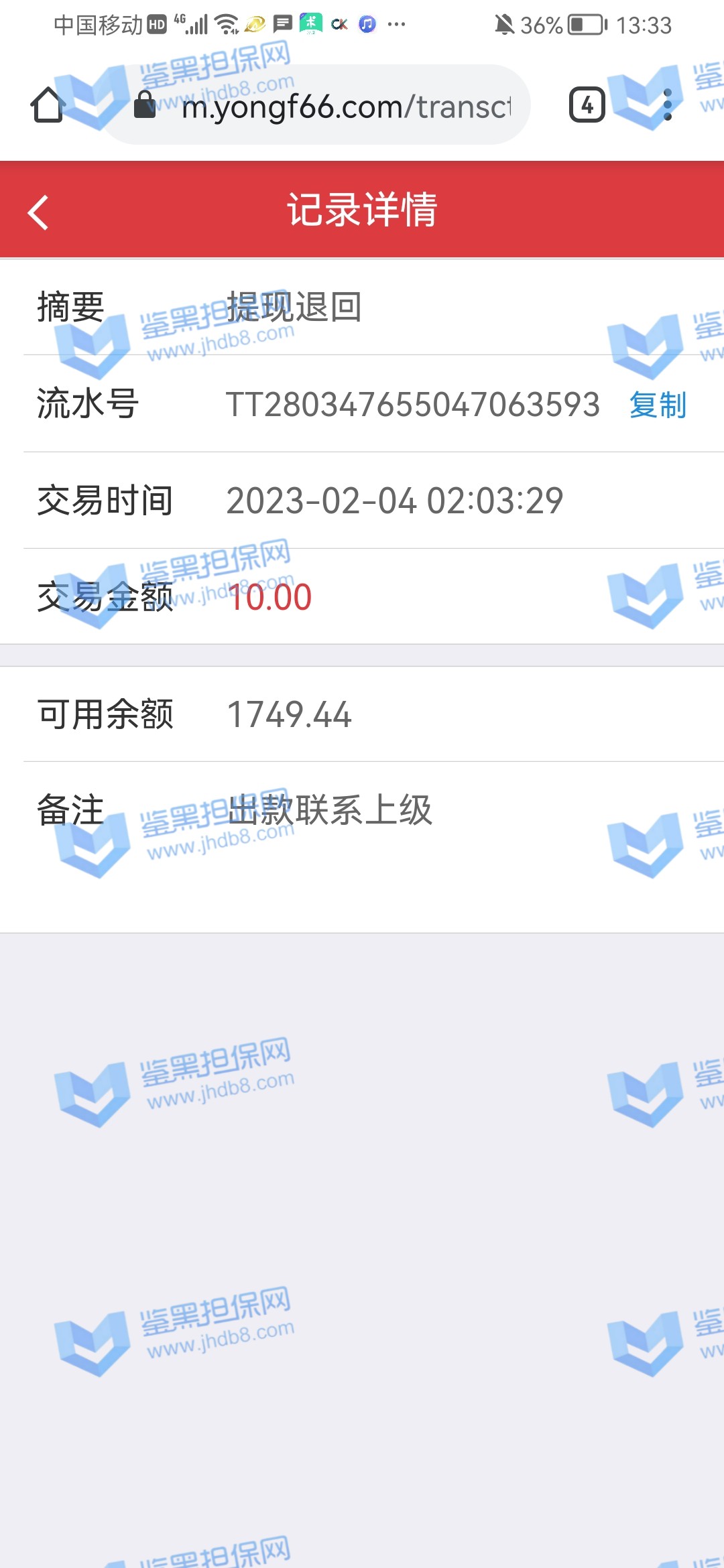724x1568 pixels.
Task: Tap the browser home icon
Action: click(48, 105)
